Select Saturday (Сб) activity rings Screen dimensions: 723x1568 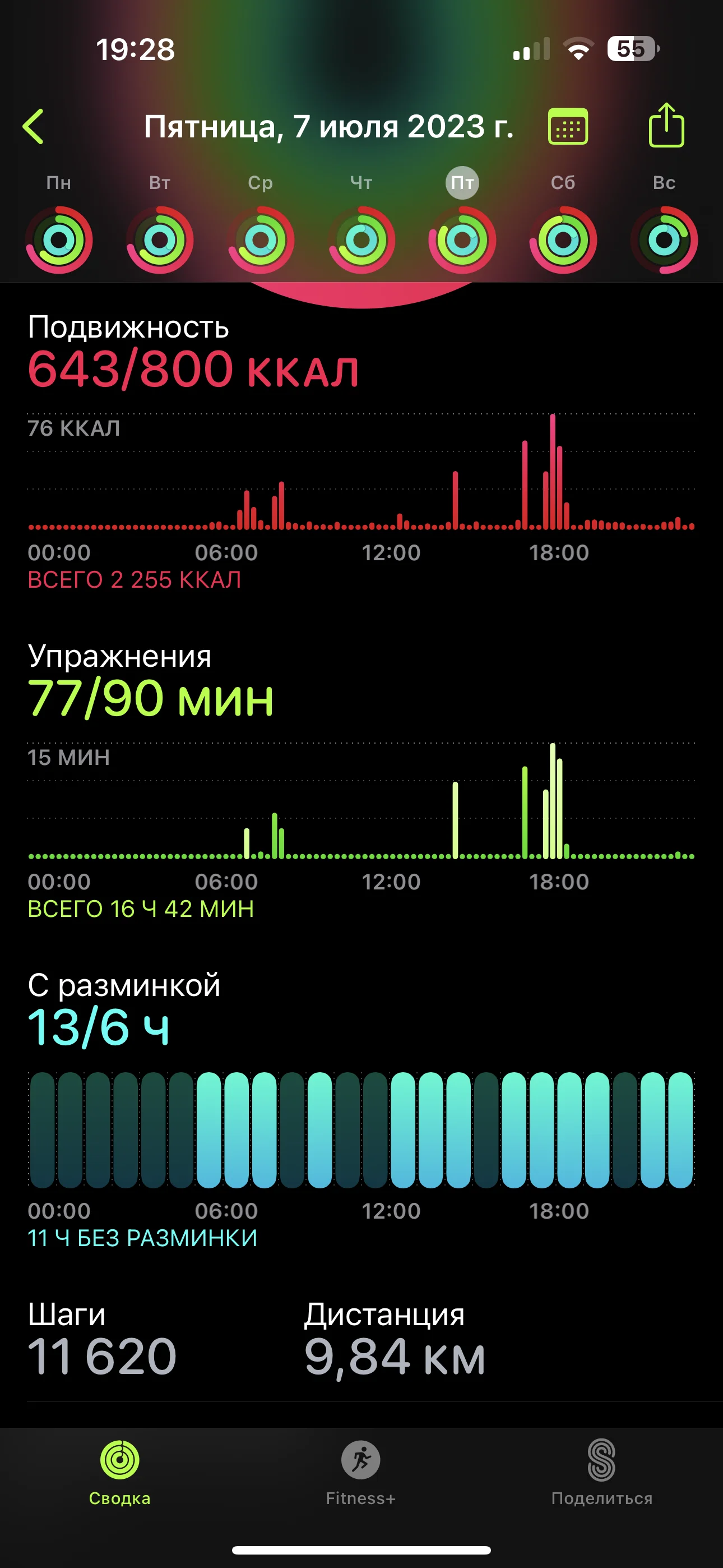click(x=563, y=240)
